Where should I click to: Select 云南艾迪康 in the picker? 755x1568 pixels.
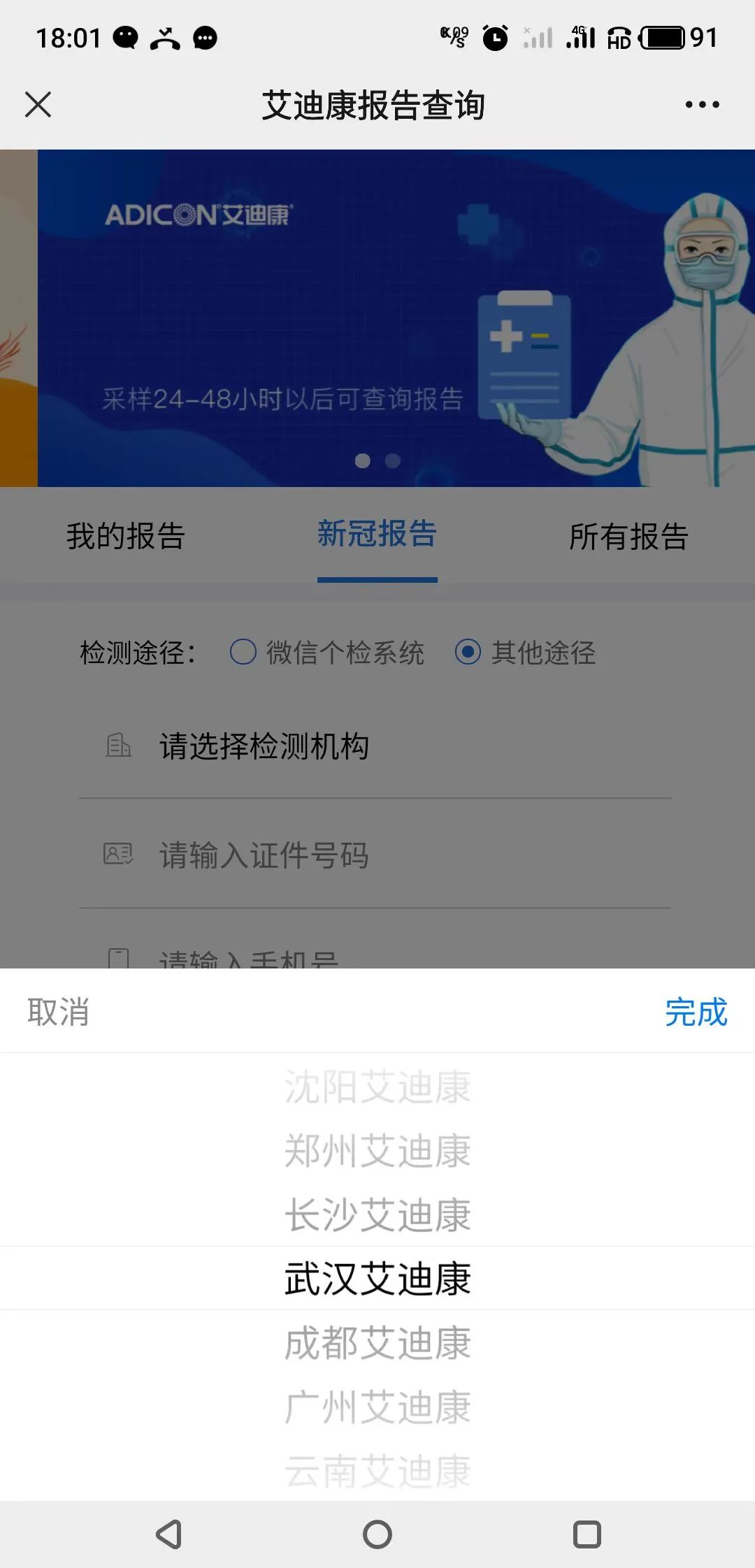point(377,1469)
